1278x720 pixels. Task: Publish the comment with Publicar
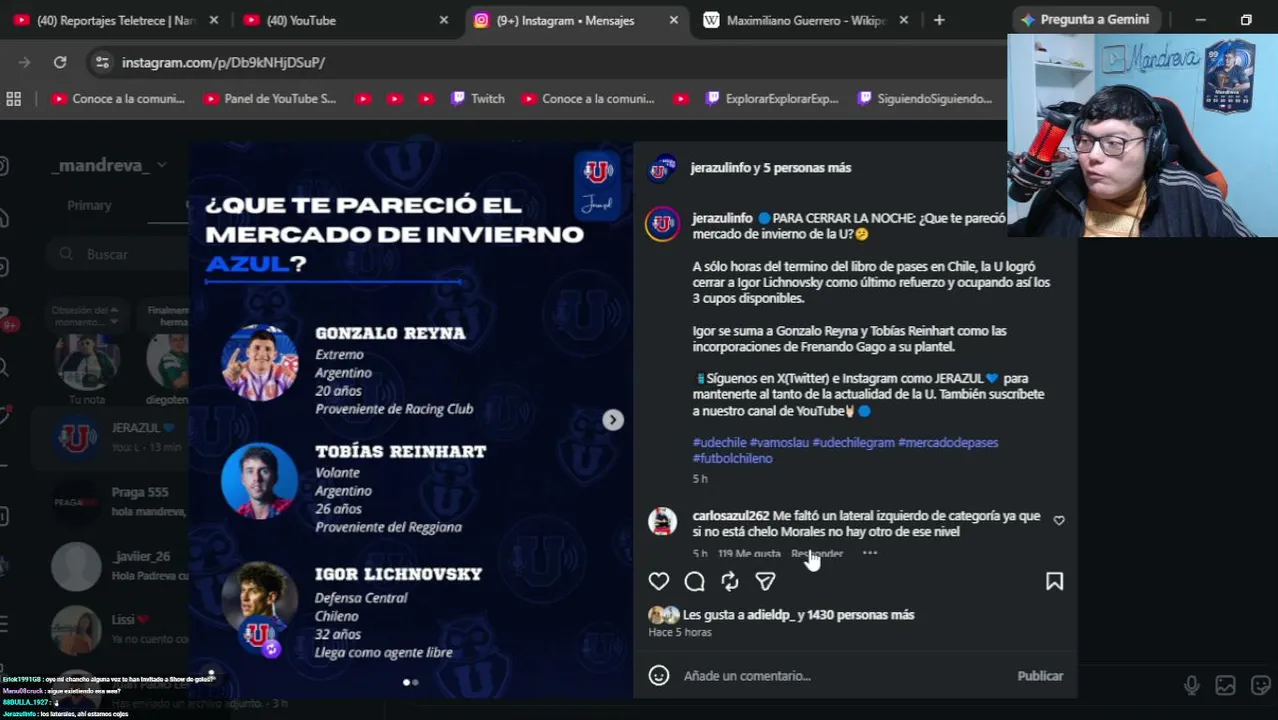(x=1040, y=676)
